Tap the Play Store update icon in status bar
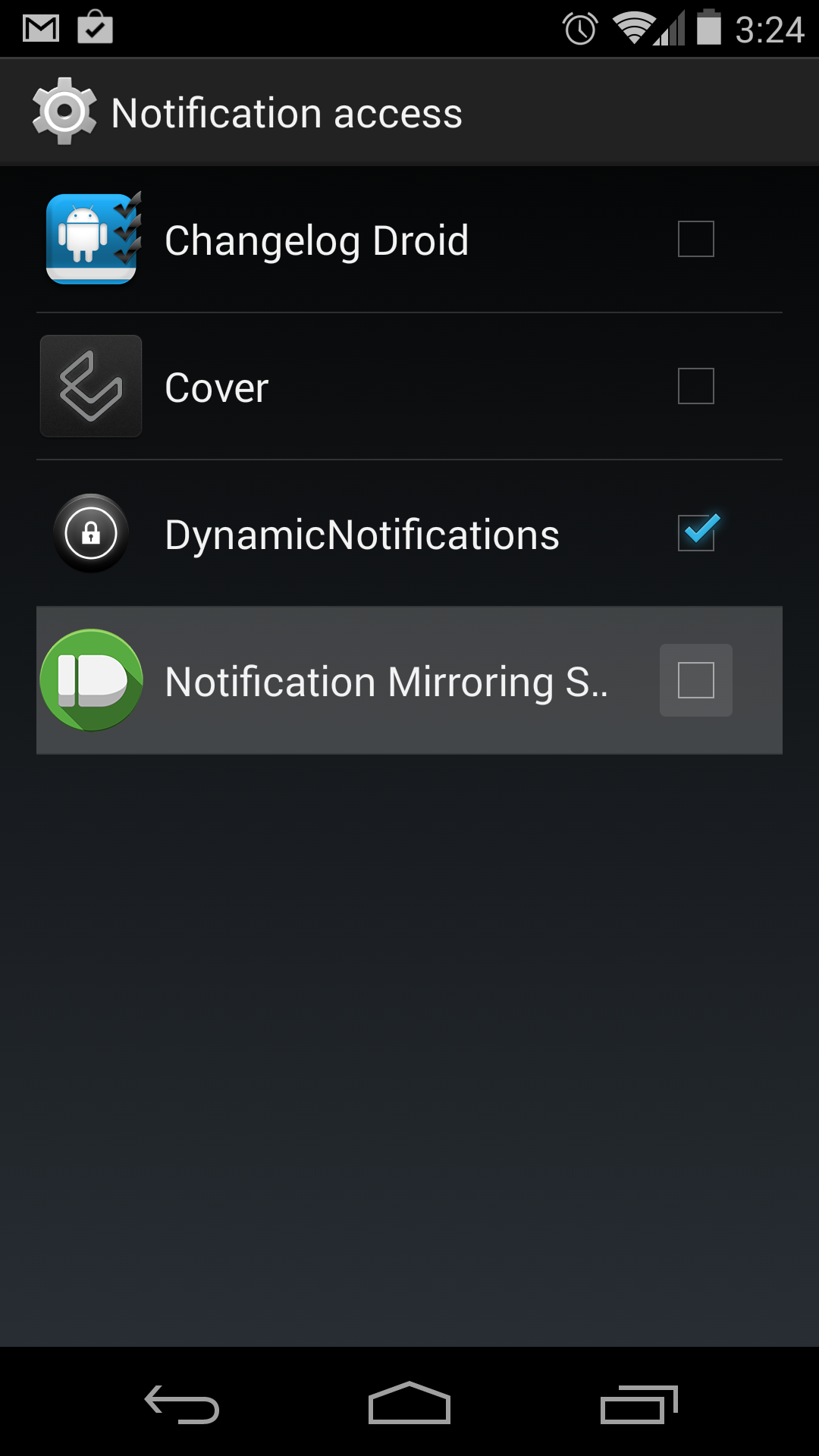Screen dimensions: 819x1456 click(x=96, y=28)
